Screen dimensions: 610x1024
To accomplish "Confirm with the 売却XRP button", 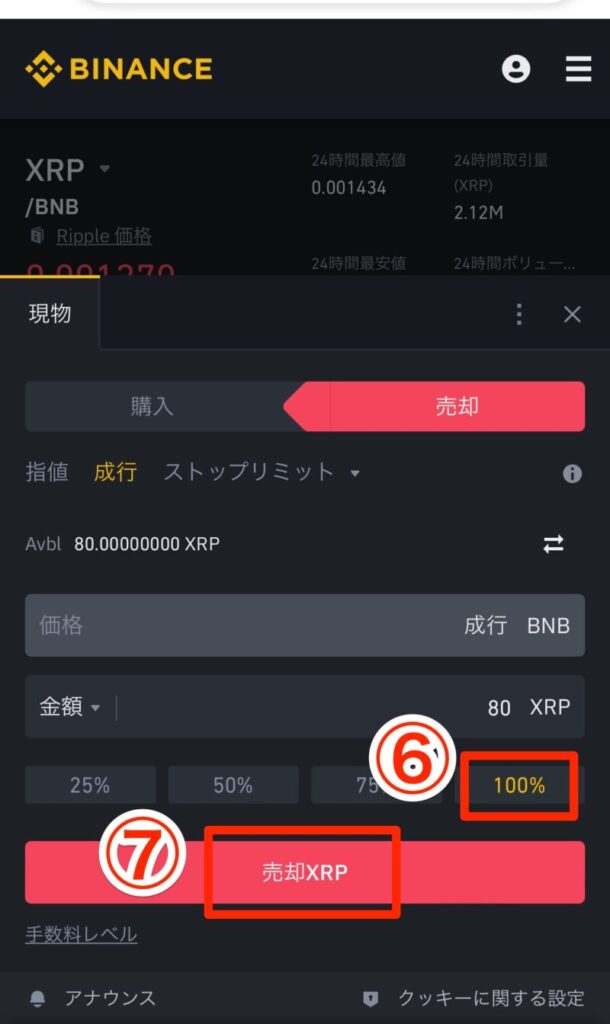I will pos(304,872).
